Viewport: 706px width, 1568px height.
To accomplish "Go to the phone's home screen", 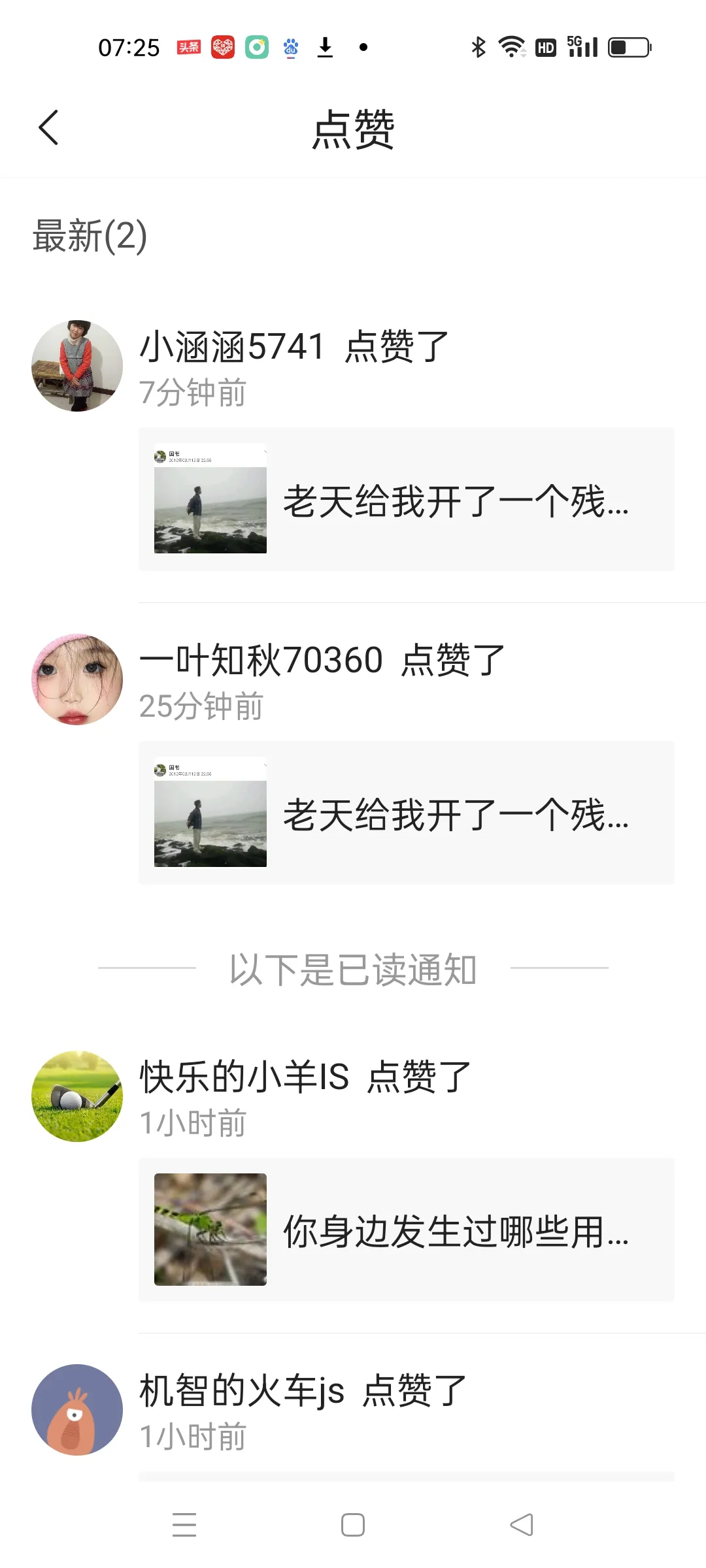I will click(353, 1524).
